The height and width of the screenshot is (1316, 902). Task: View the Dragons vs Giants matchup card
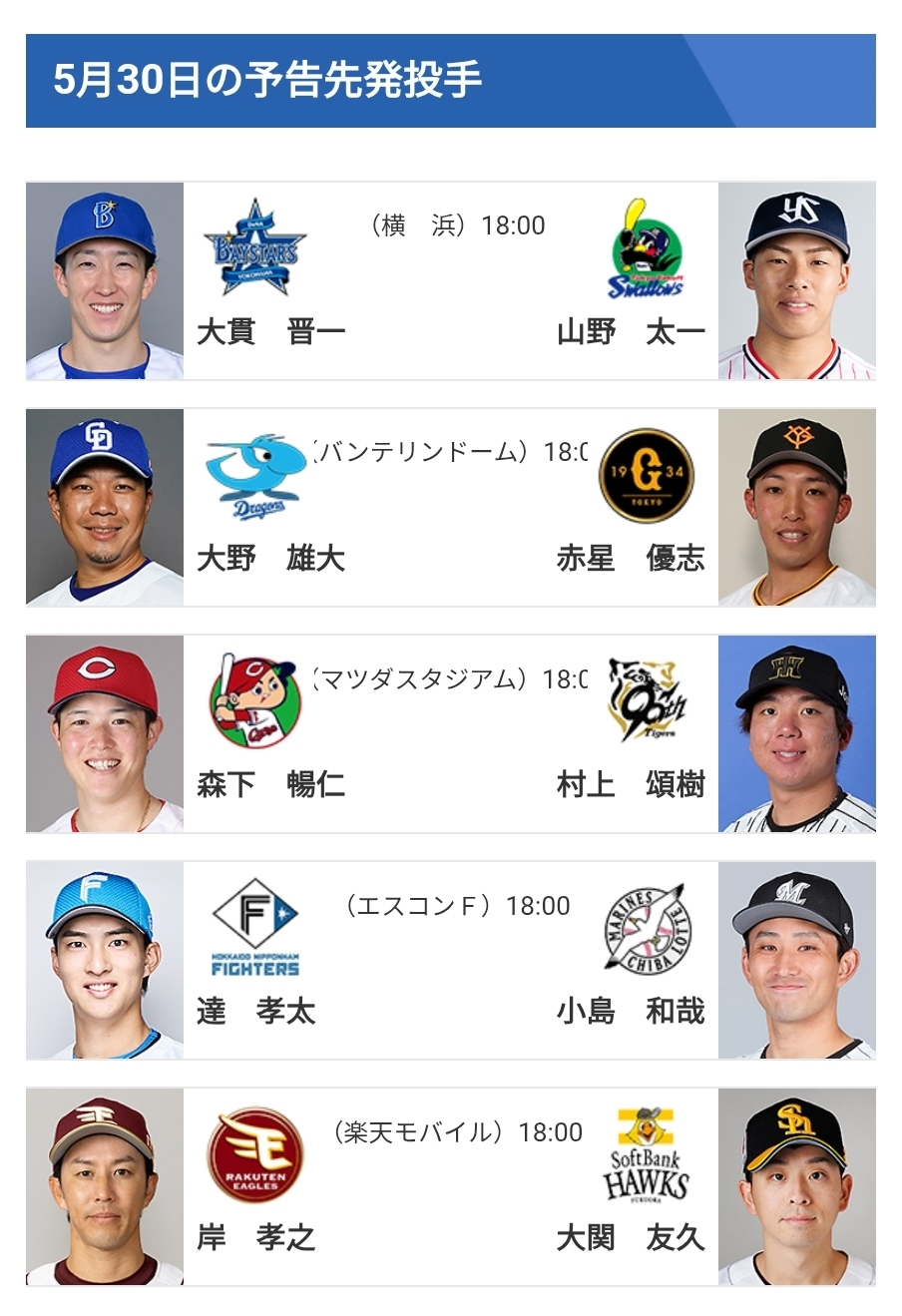coord(451,508)
